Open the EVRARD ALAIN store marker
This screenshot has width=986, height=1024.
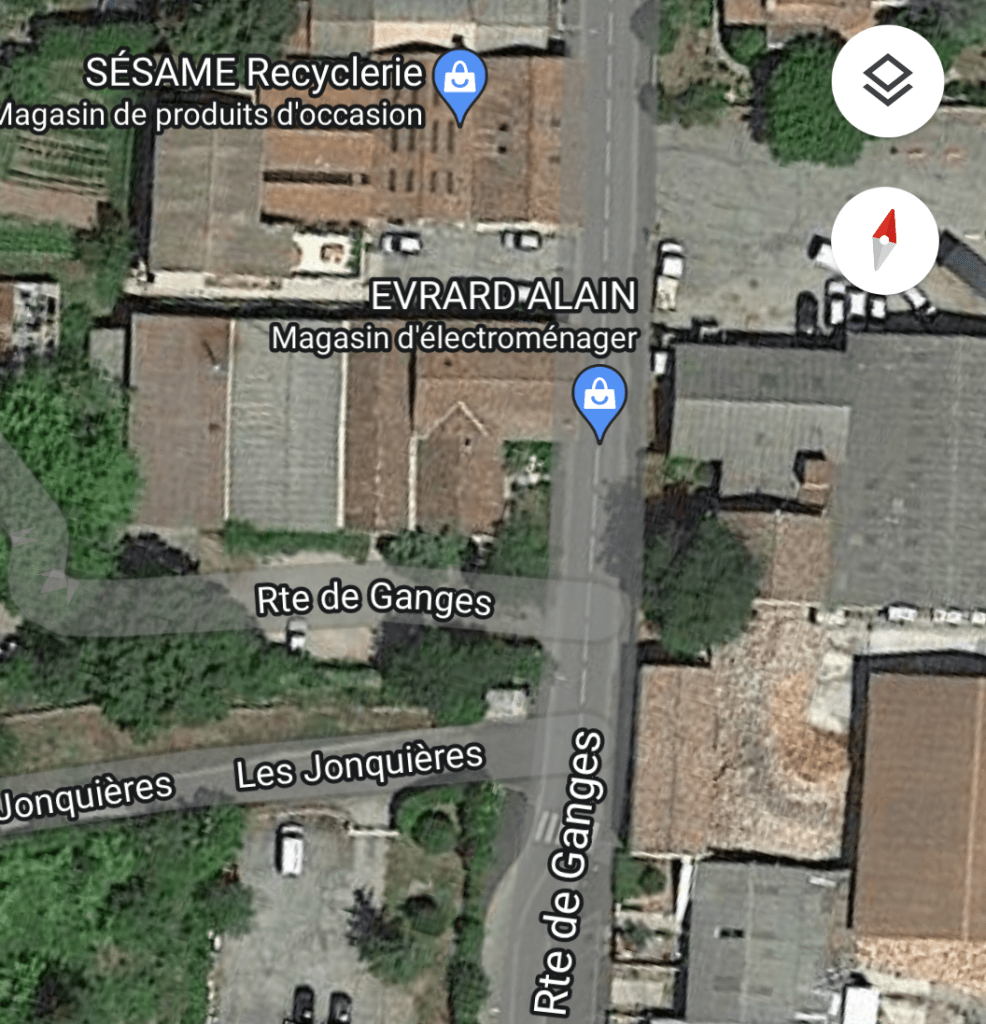click(x=599, y=398)
